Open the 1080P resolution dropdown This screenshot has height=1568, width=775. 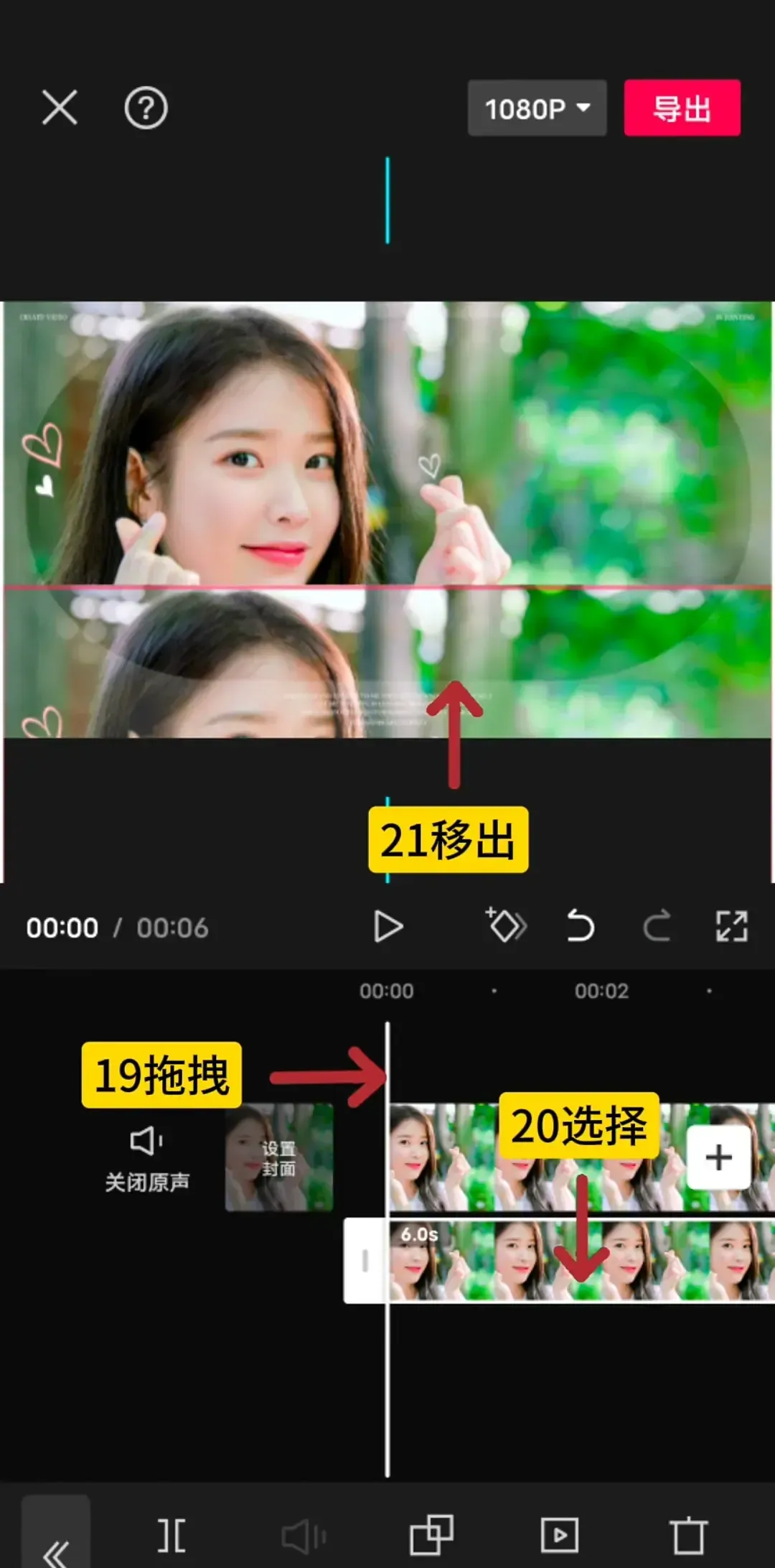point(537,108)
